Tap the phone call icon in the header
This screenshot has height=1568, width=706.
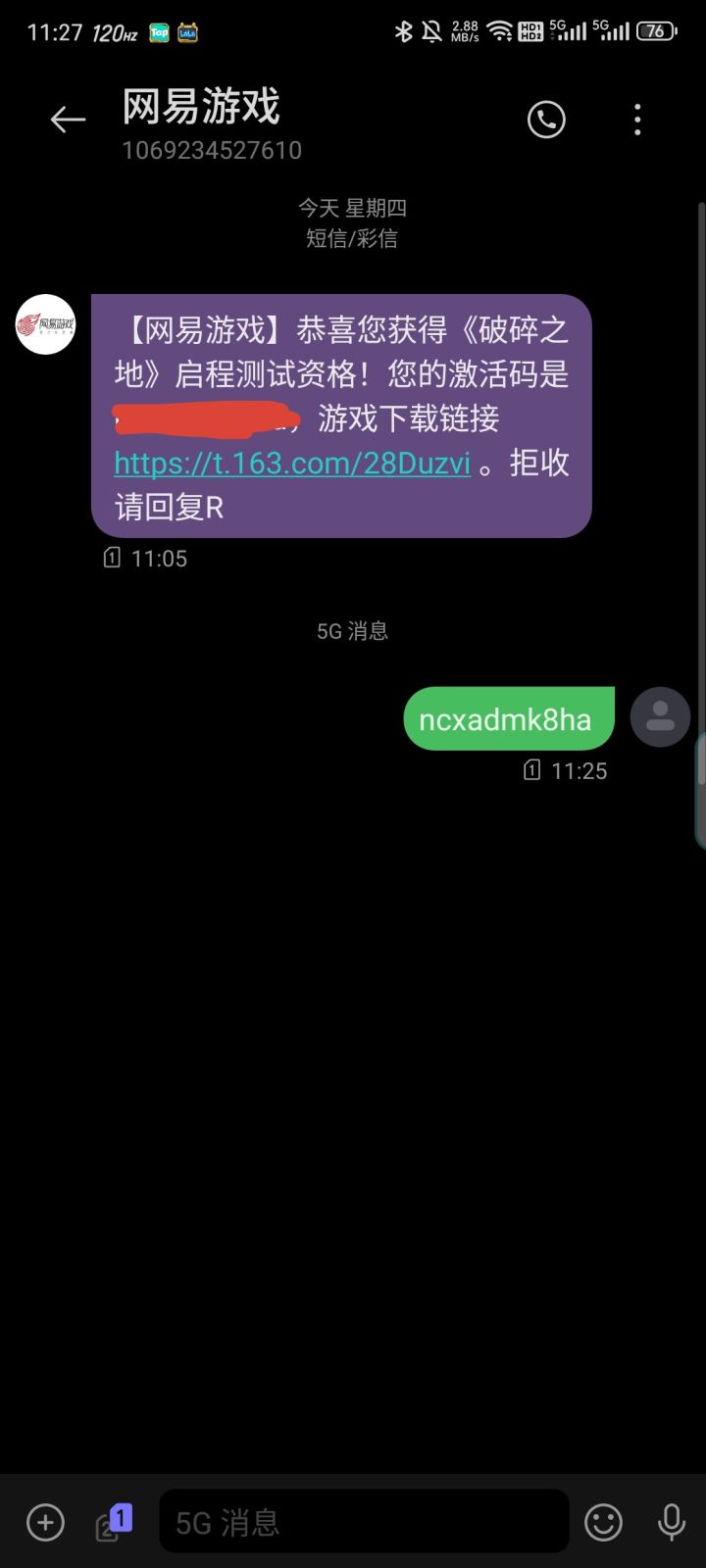(x=547, y=119)
